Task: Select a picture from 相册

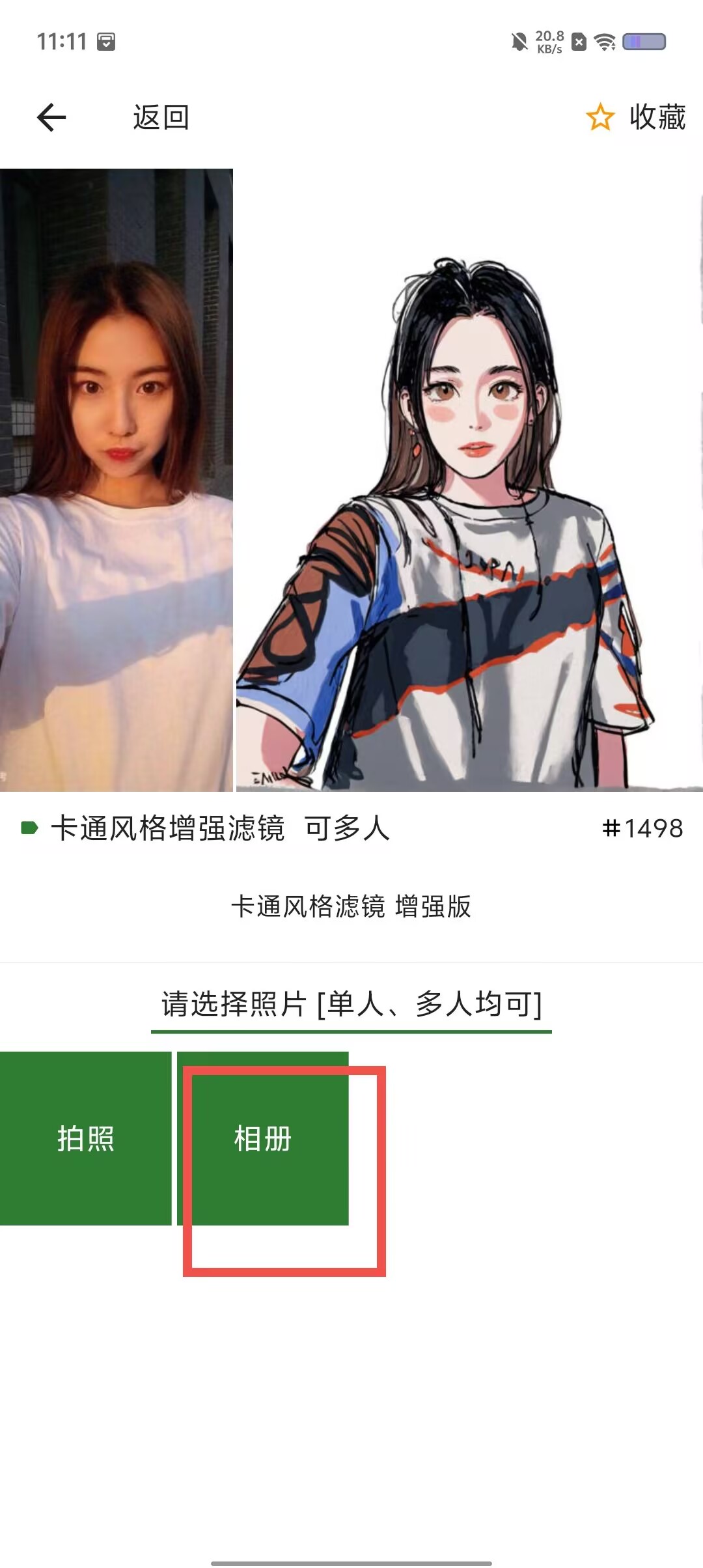Action: [x=263, y=1138]
